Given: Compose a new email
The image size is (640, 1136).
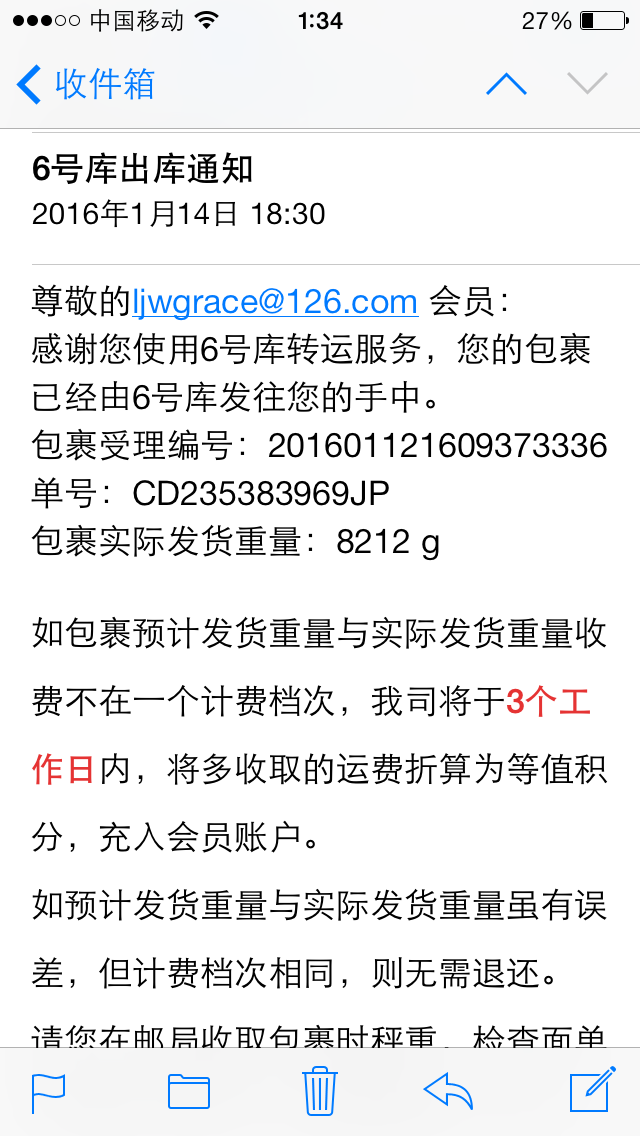Looking at the screenshot, I should [593, 1090].
